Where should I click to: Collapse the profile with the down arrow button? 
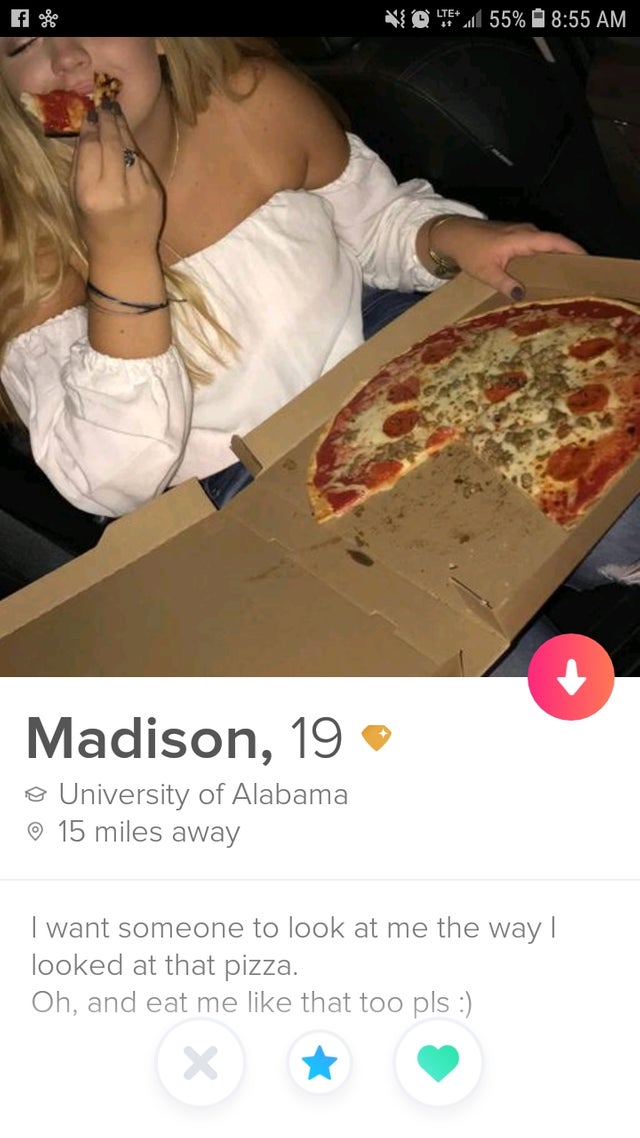570,677
